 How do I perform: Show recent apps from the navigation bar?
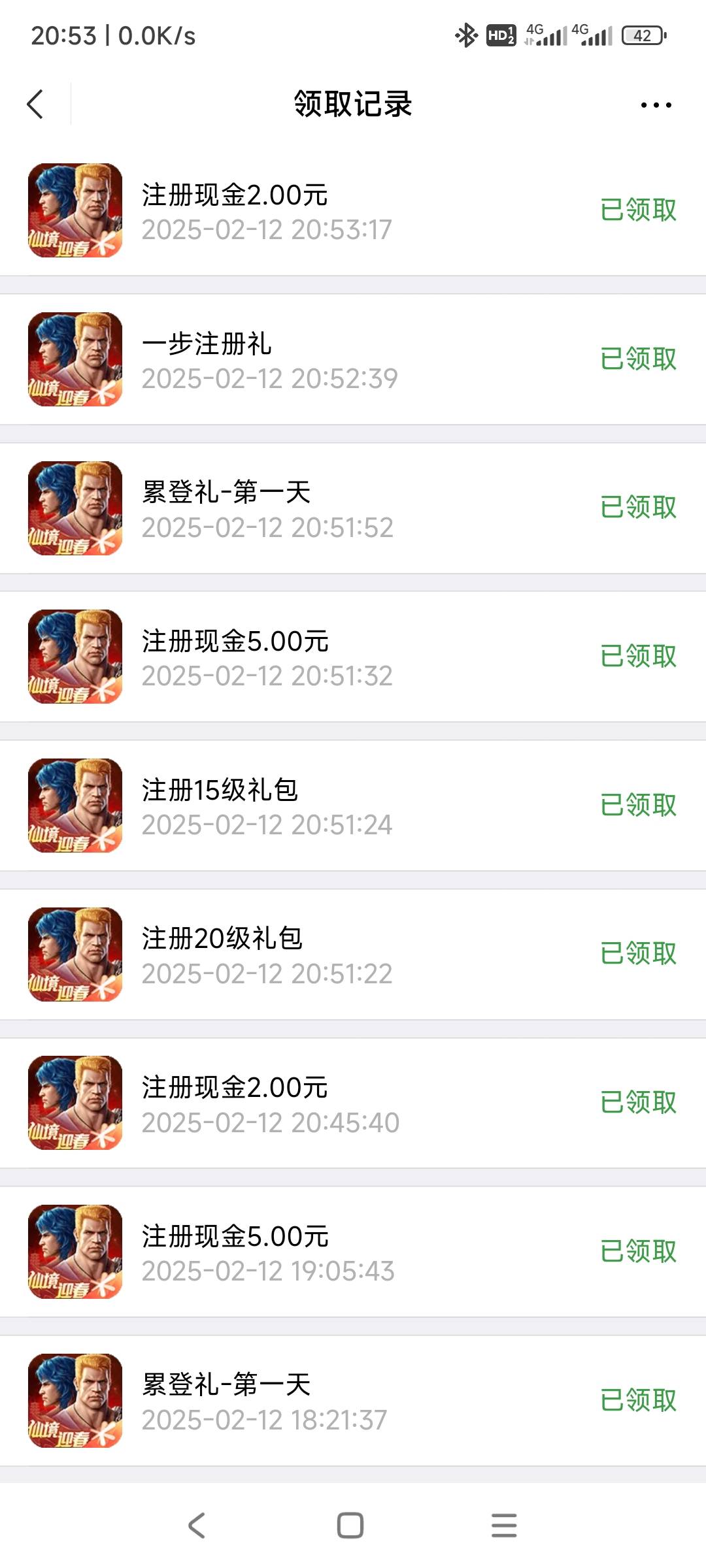click(504, 1526)
